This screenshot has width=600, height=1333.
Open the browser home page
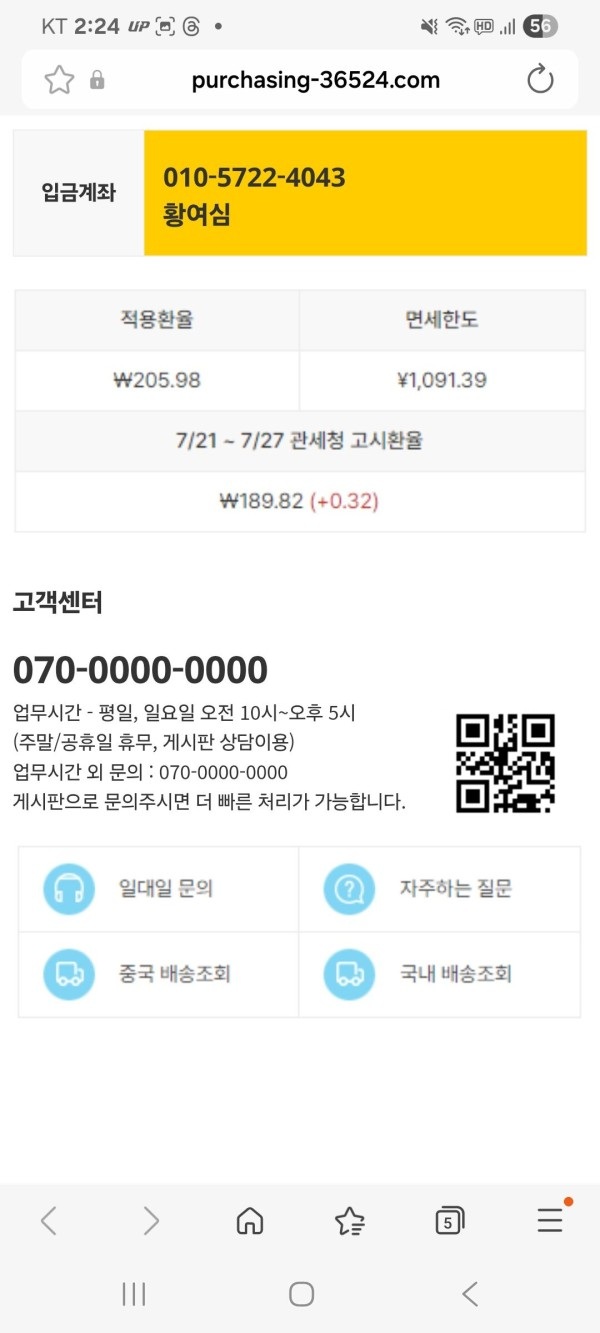click(x=250, y=1220)
